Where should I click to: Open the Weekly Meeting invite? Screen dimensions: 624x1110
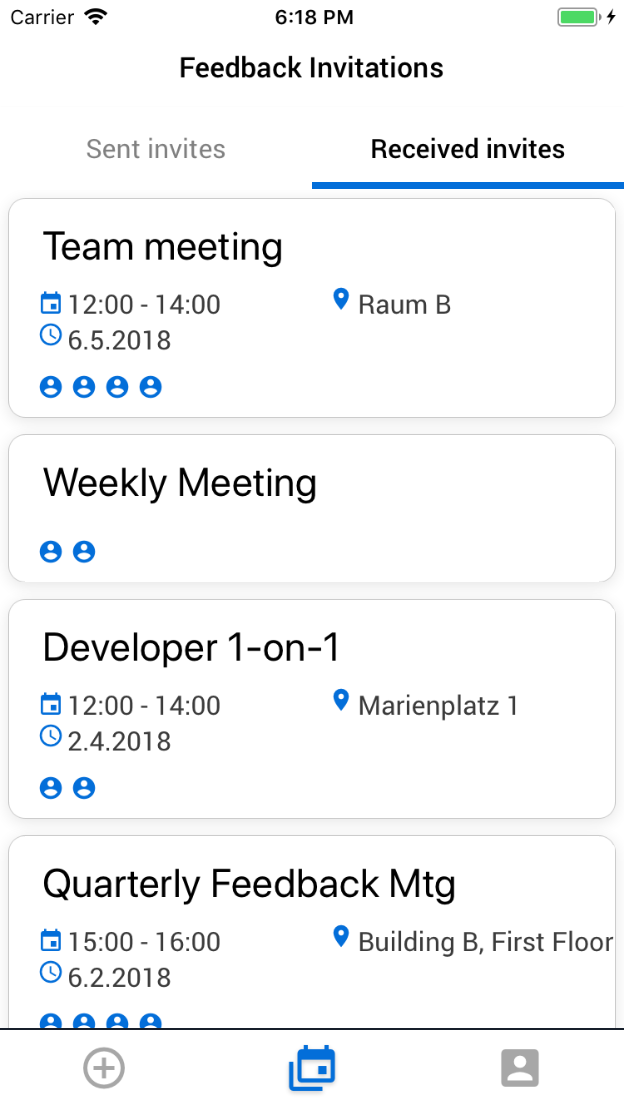pyautogui.click(x=311, y=508)
